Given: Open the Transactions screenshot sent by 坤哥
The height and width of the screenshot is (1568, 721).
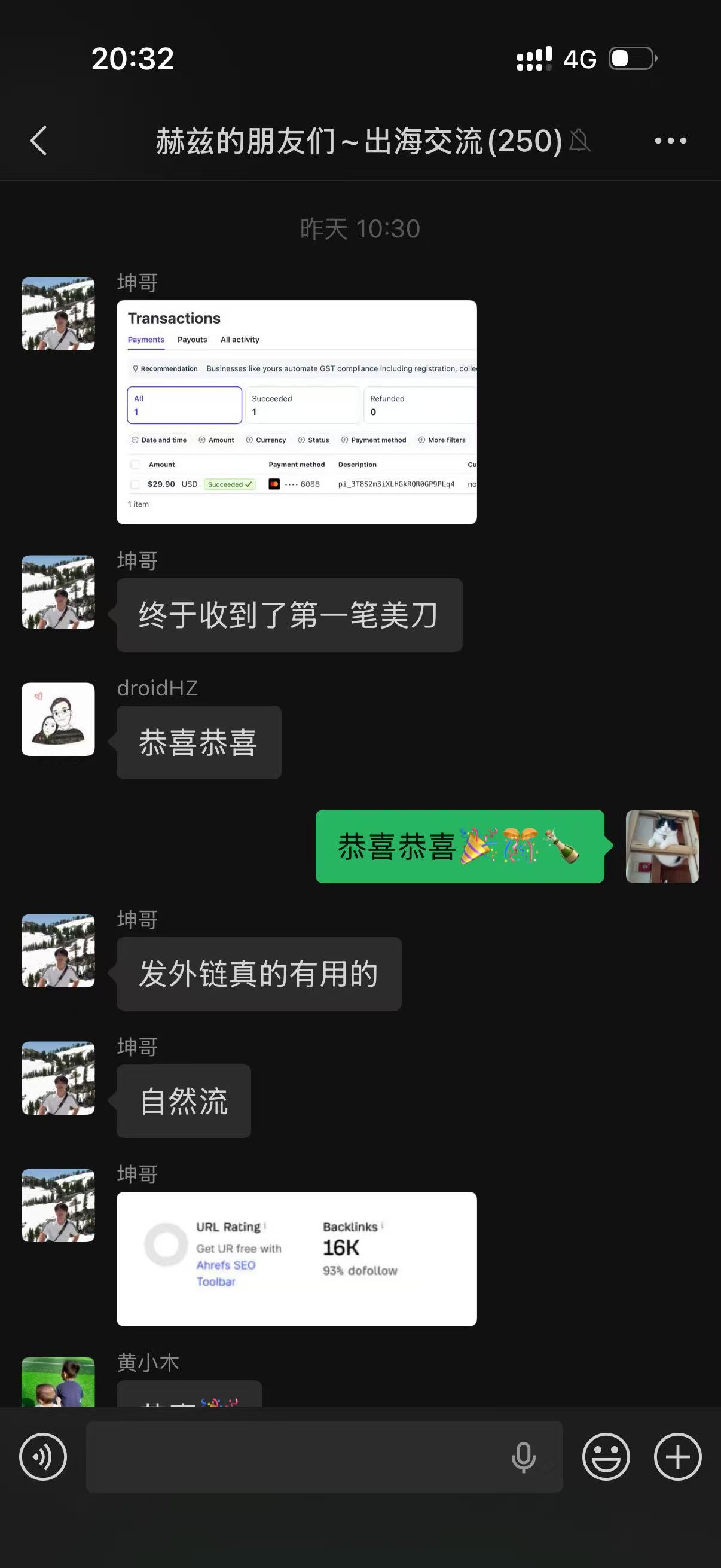Looking at the screenshot, I should tap(297, 411).
